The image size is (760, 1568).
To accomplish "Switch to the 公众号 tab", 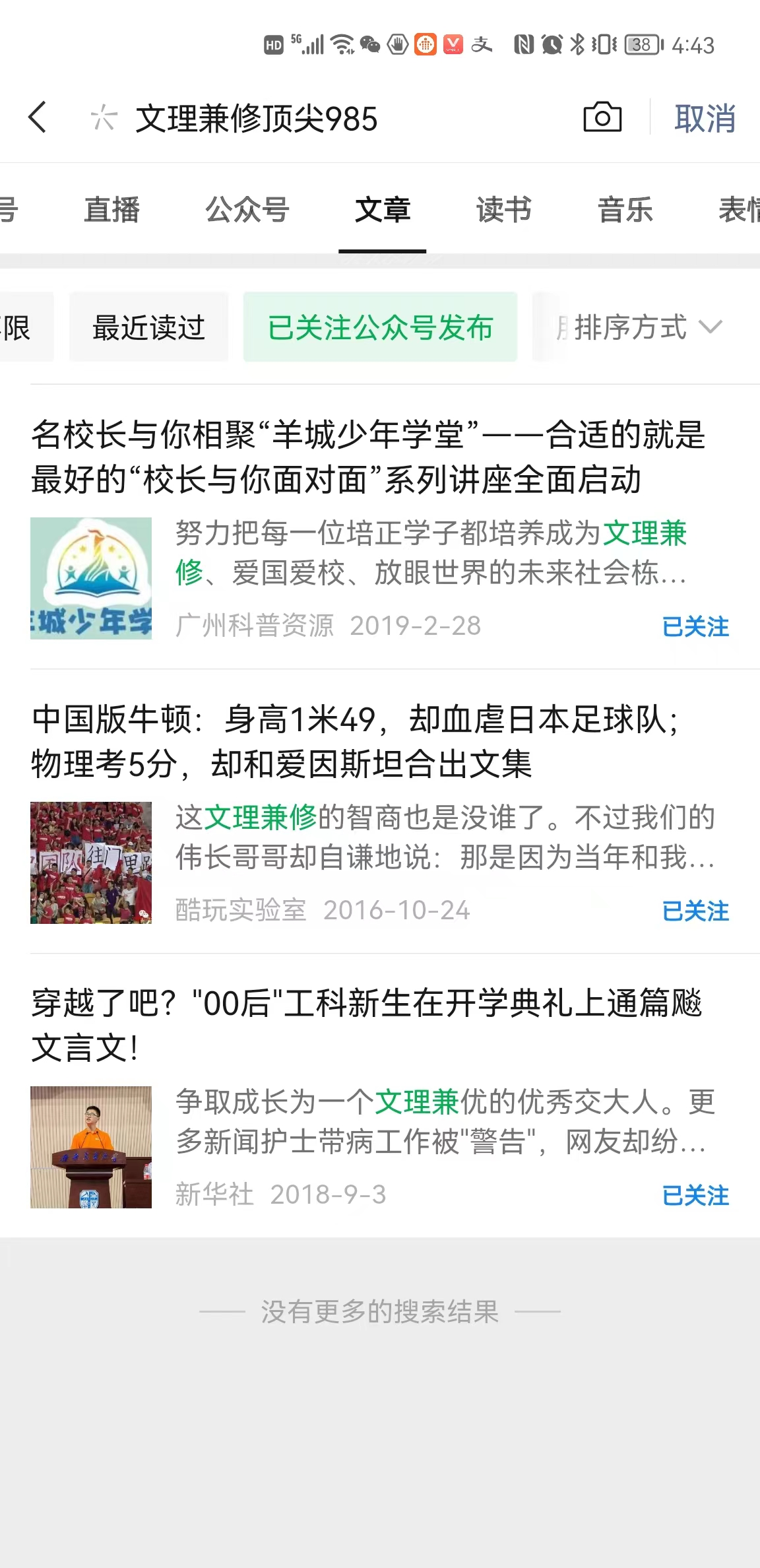I will (247, 210).
